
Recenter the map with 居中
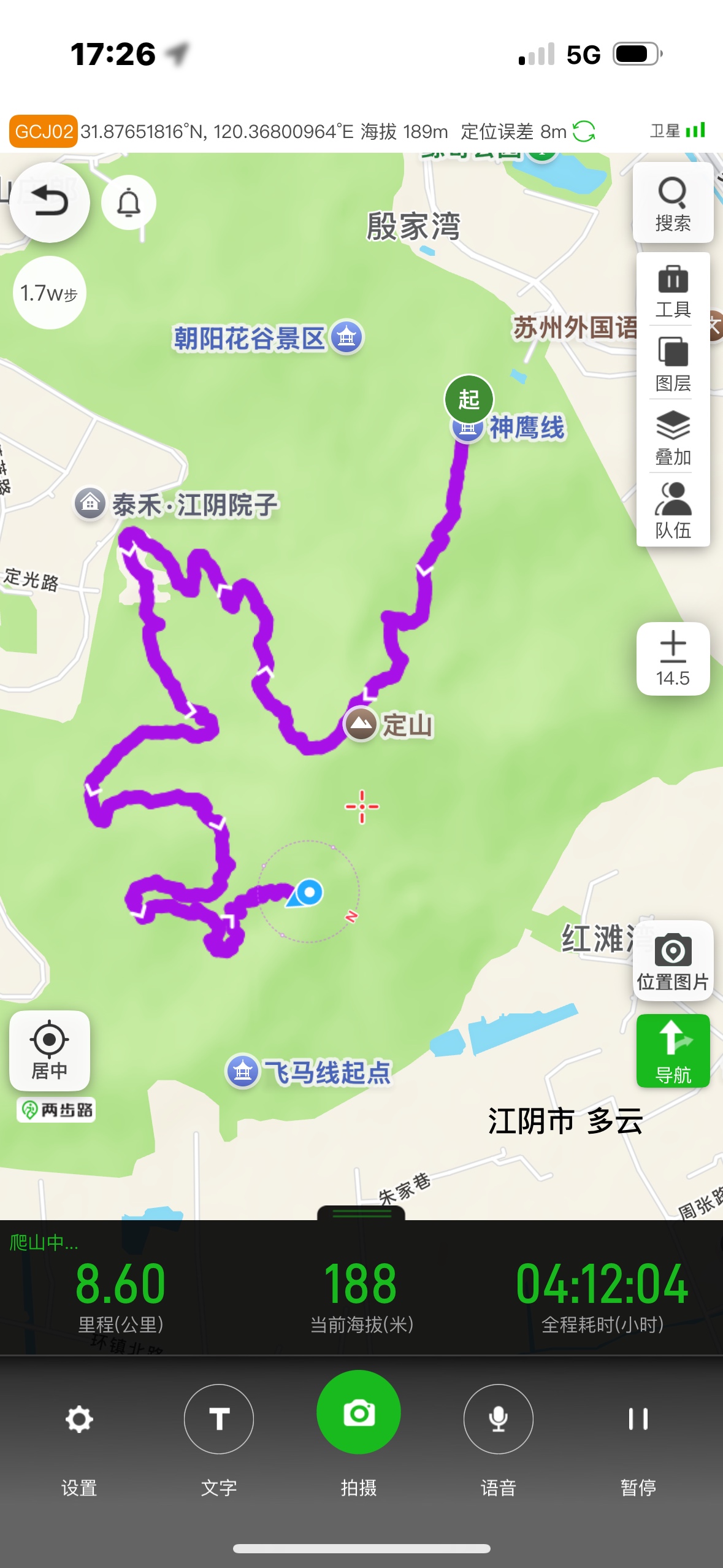click(50, 1050)
